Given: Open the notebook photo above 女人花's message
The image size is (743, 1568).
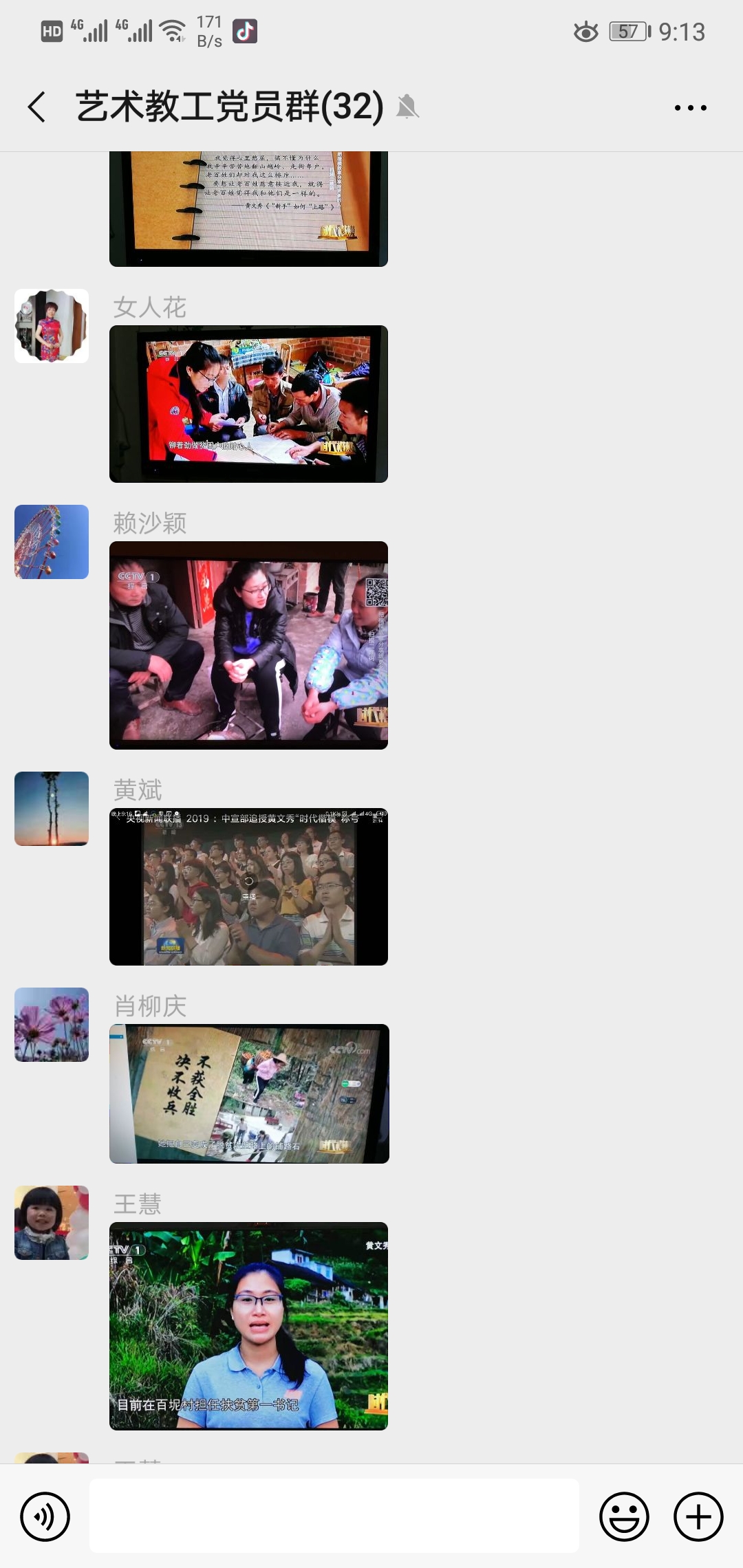Looking at the screenshot, I should [x=248, y=208].
